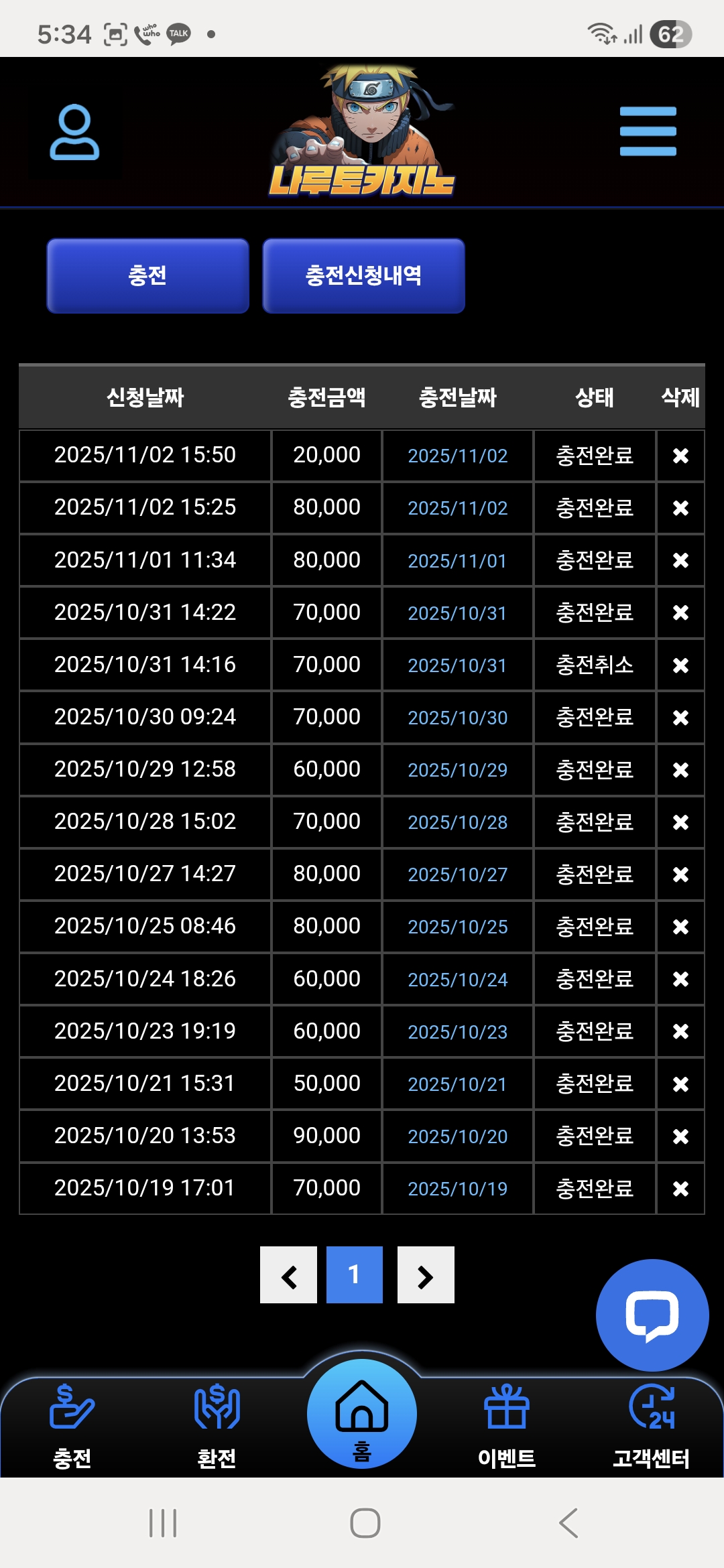Remove the 2025/10/29 12:58 entry
The height and width of the screenshot is (1568, 724).
[x=680, y=770]
